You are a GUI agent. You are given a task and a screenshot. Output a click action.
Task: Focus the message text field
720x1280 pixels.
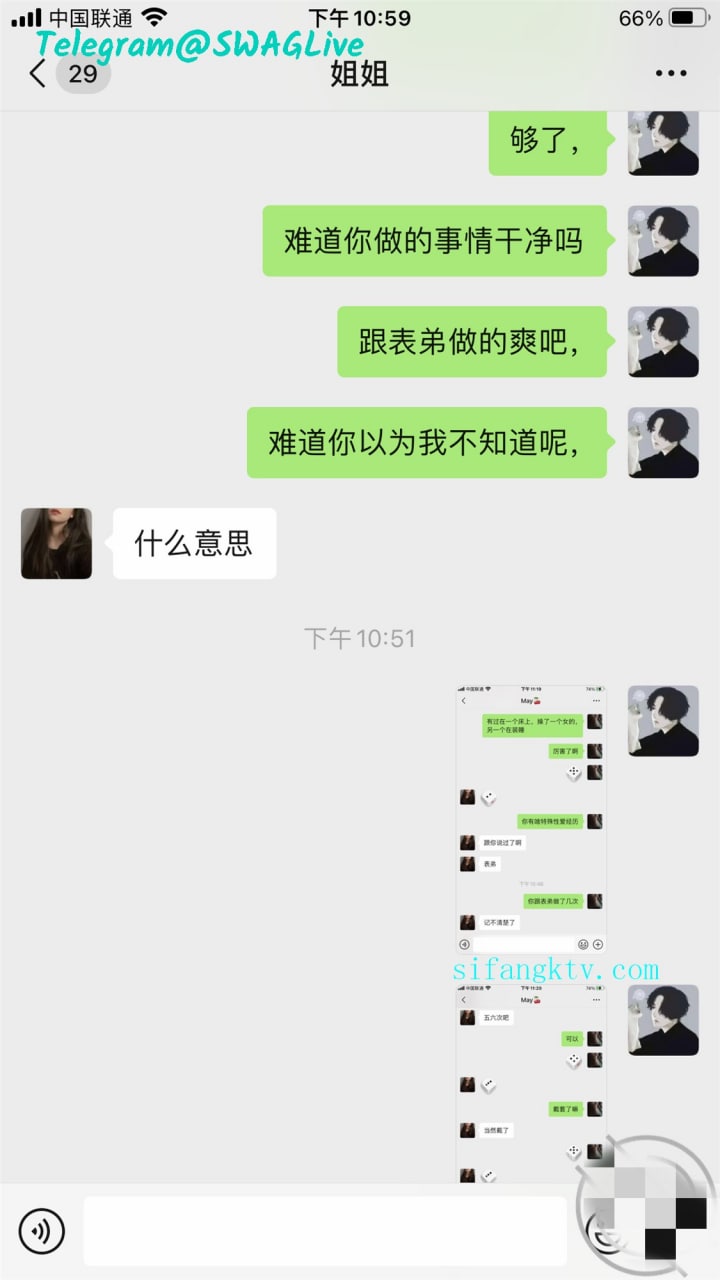(325, 1231)
